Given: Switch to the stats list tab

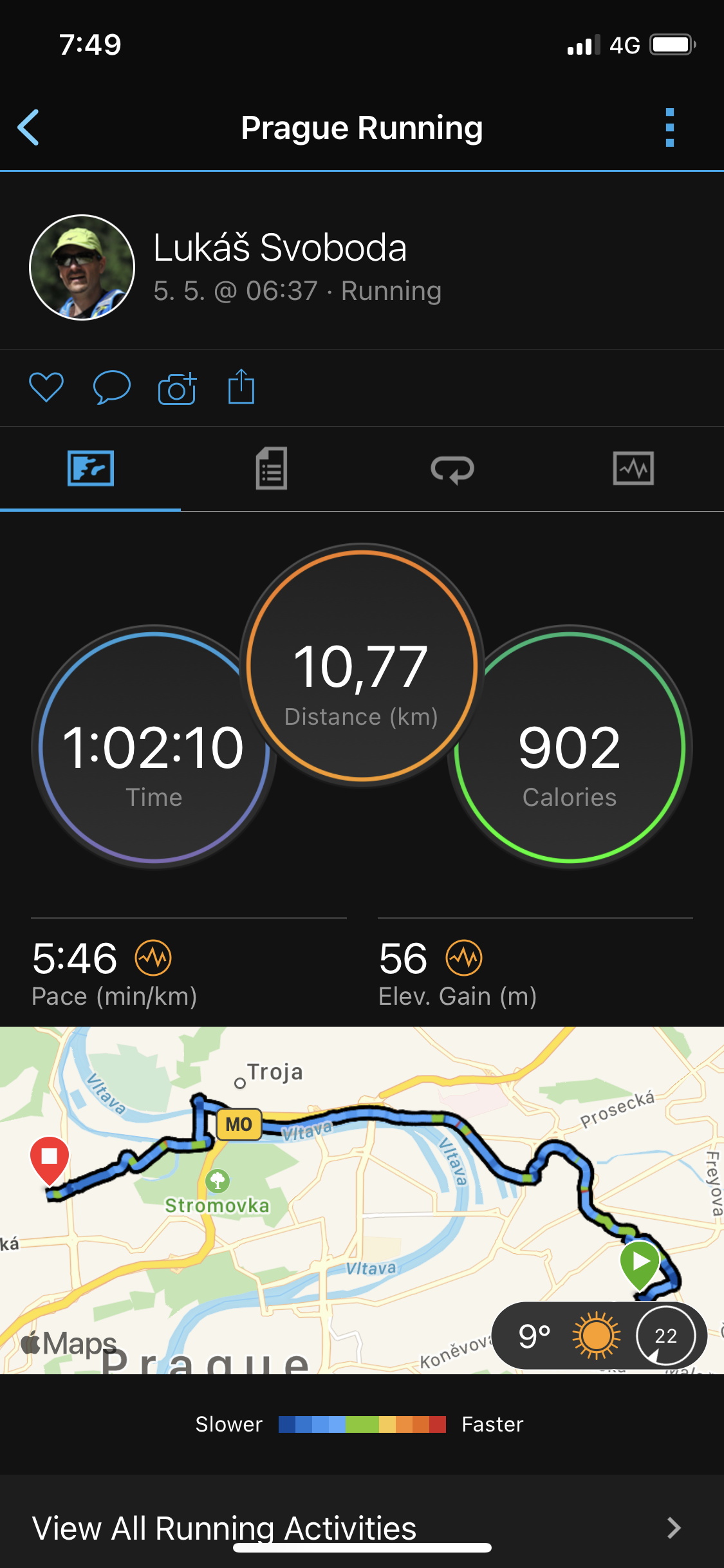Looking at the screenshot, I should coord(272,469).
